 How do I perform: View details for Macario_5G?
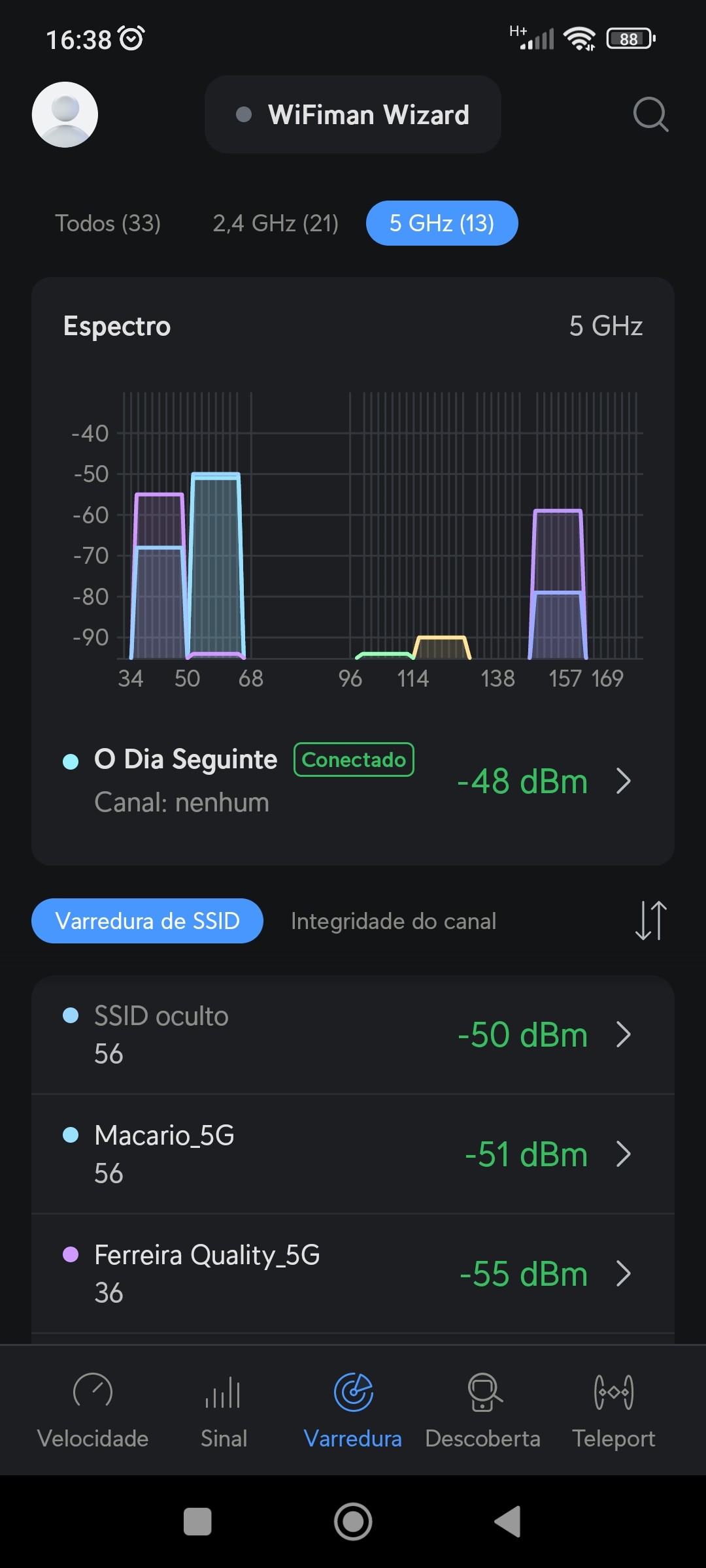353,1154
